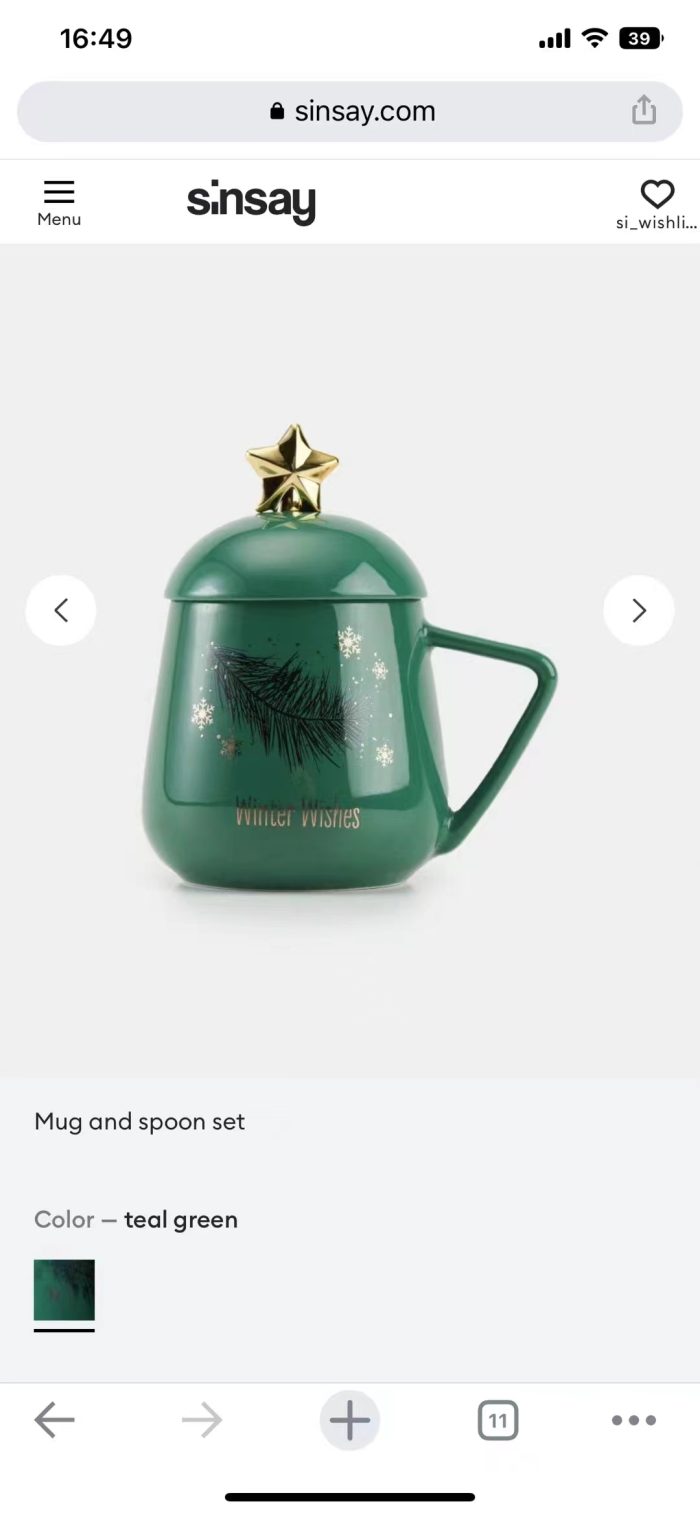Image resolution: width=700 pixels, height=1515 pixels.
Task: View the 11 open tabs
Action: [x=497, y=1420]
